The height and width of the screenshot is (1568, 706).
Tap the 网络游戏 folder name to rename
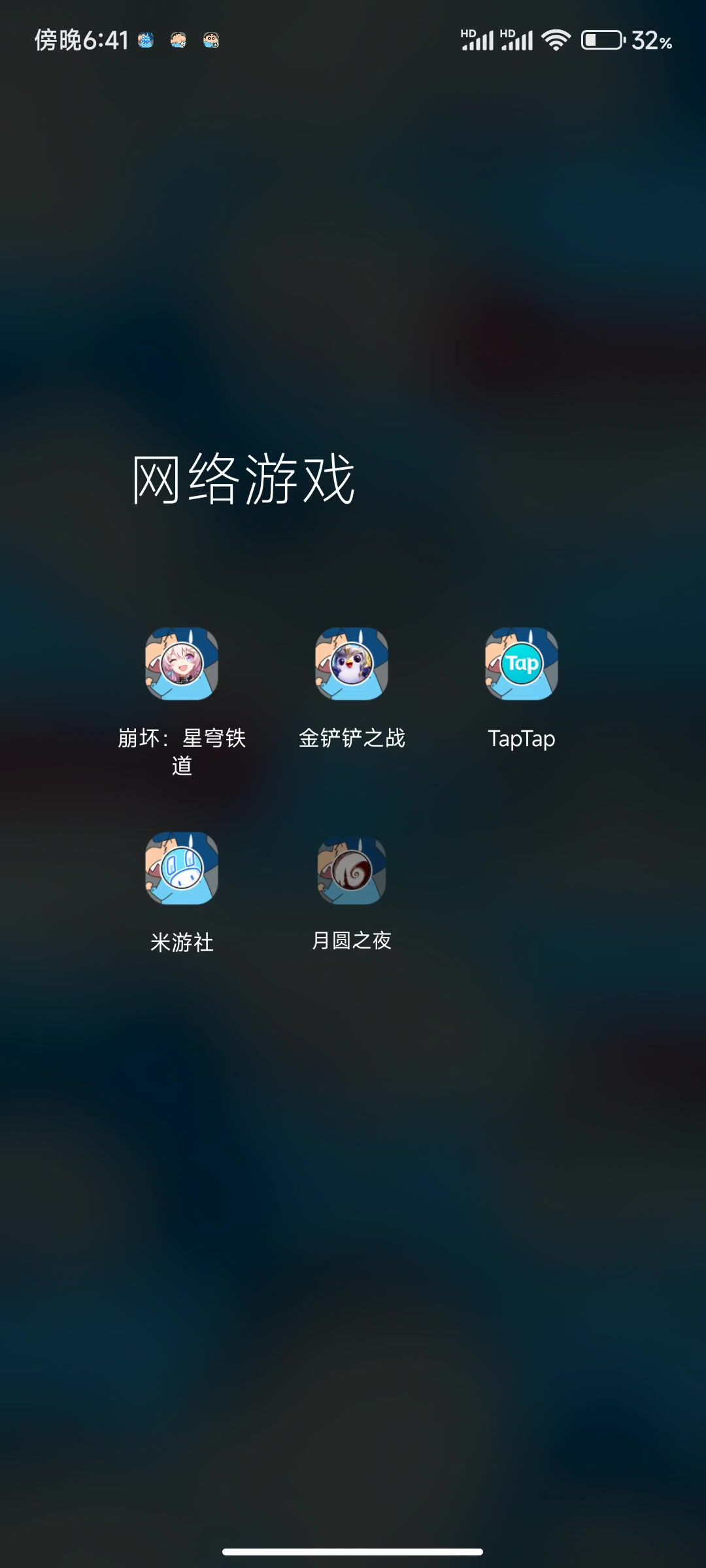[x=243, y=480]
